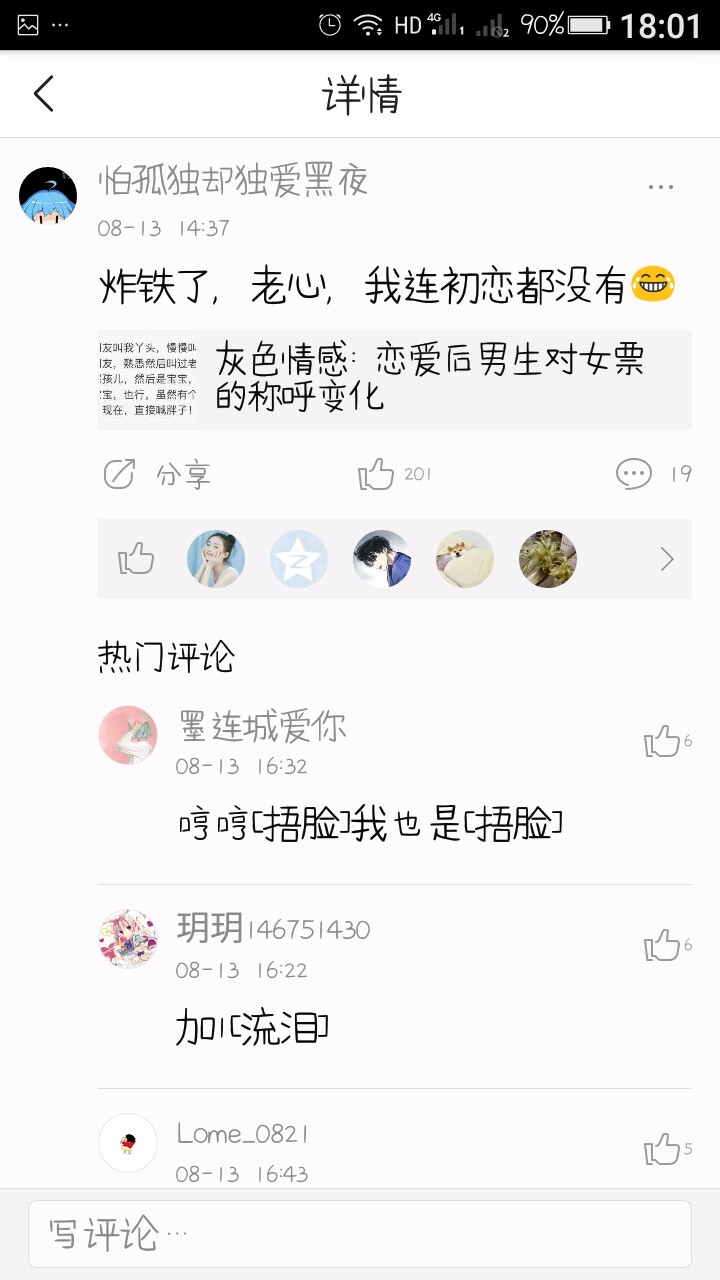The image size is (720, 1280).
Task: Like the post with 201 likes
Action: (377, 474)
